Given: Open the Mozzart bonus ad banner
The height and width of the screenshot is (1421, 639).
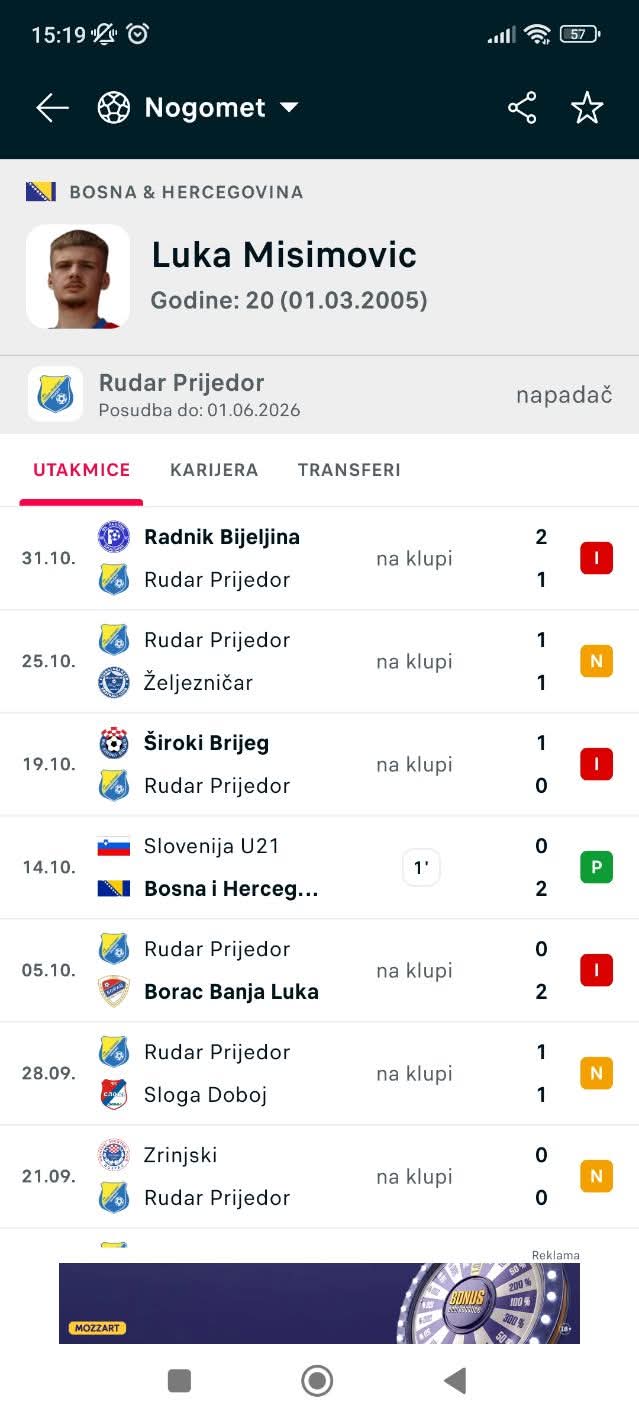Looking at the screenshot, I should click(319, 1303).
